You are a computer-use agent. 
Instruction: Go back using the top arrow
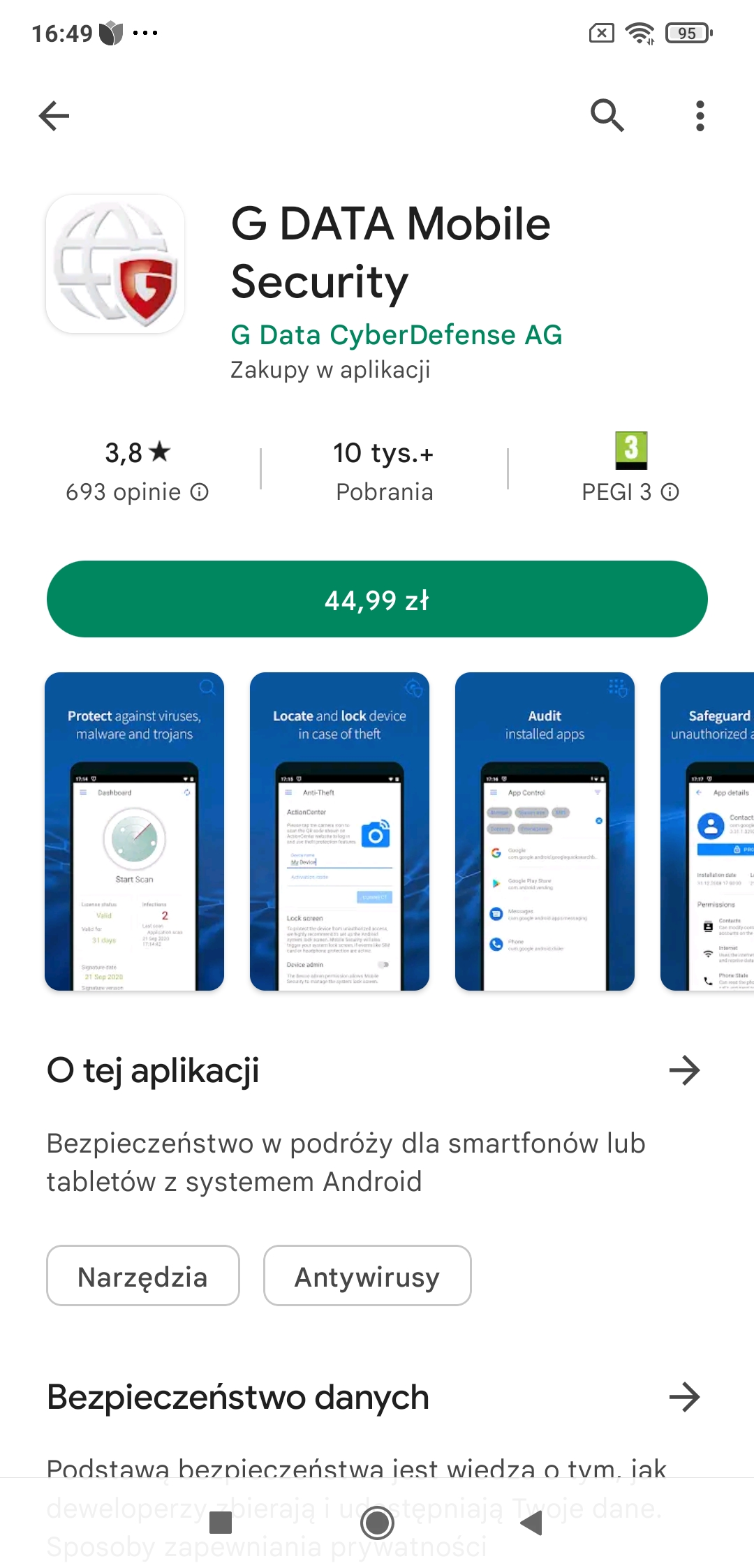click(54, 116)
